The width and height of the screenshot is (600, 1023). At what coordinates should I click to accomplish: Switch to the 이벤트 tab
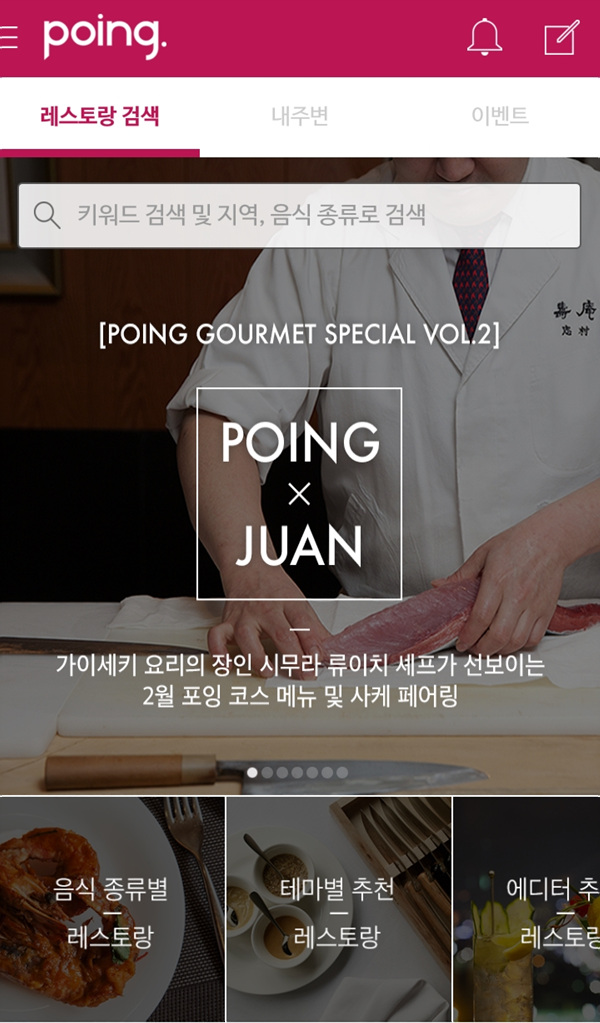[499, 116]
